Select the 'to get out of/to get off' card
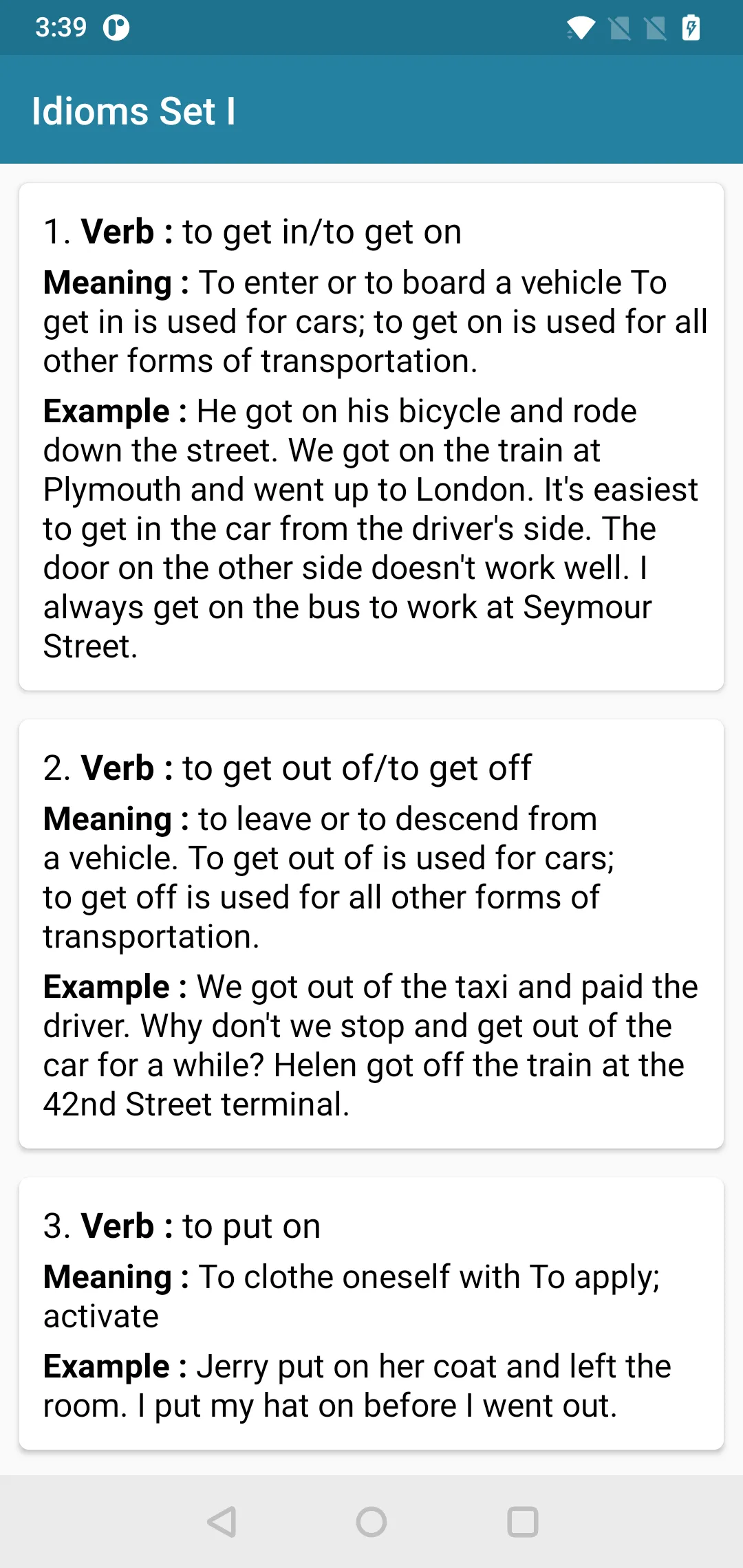743x1568 pixels. pyautogui.click(x=371, y=934)
